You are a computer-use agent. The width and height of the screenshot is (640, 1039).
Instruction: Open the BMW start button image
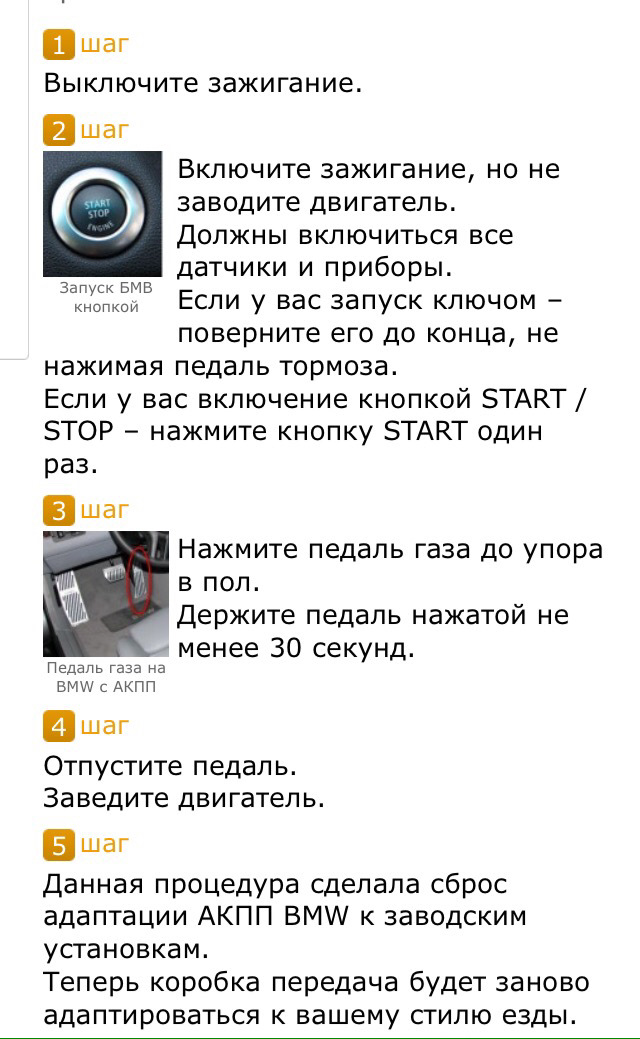pyautogui.click(x=103, y=213)
